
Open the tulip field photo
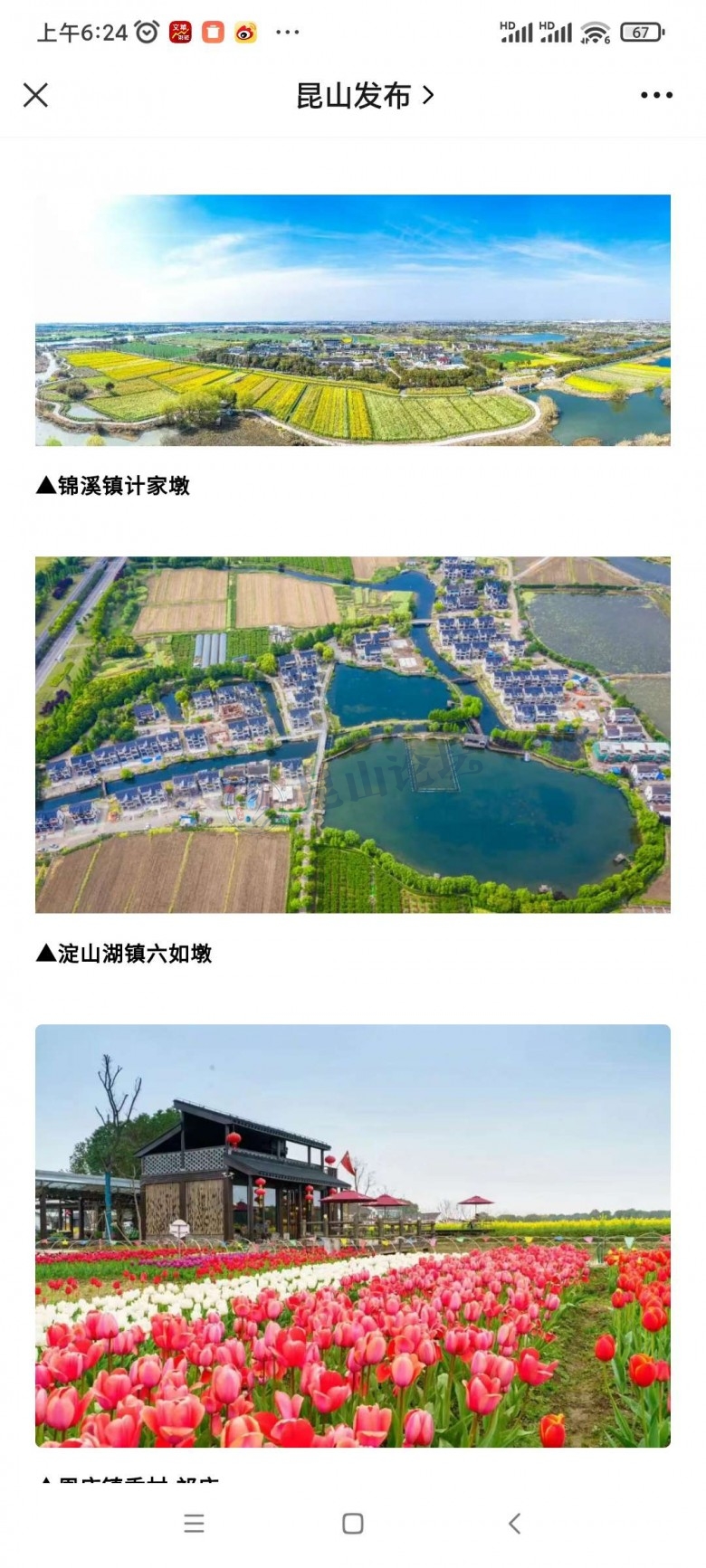point(353,1235)
